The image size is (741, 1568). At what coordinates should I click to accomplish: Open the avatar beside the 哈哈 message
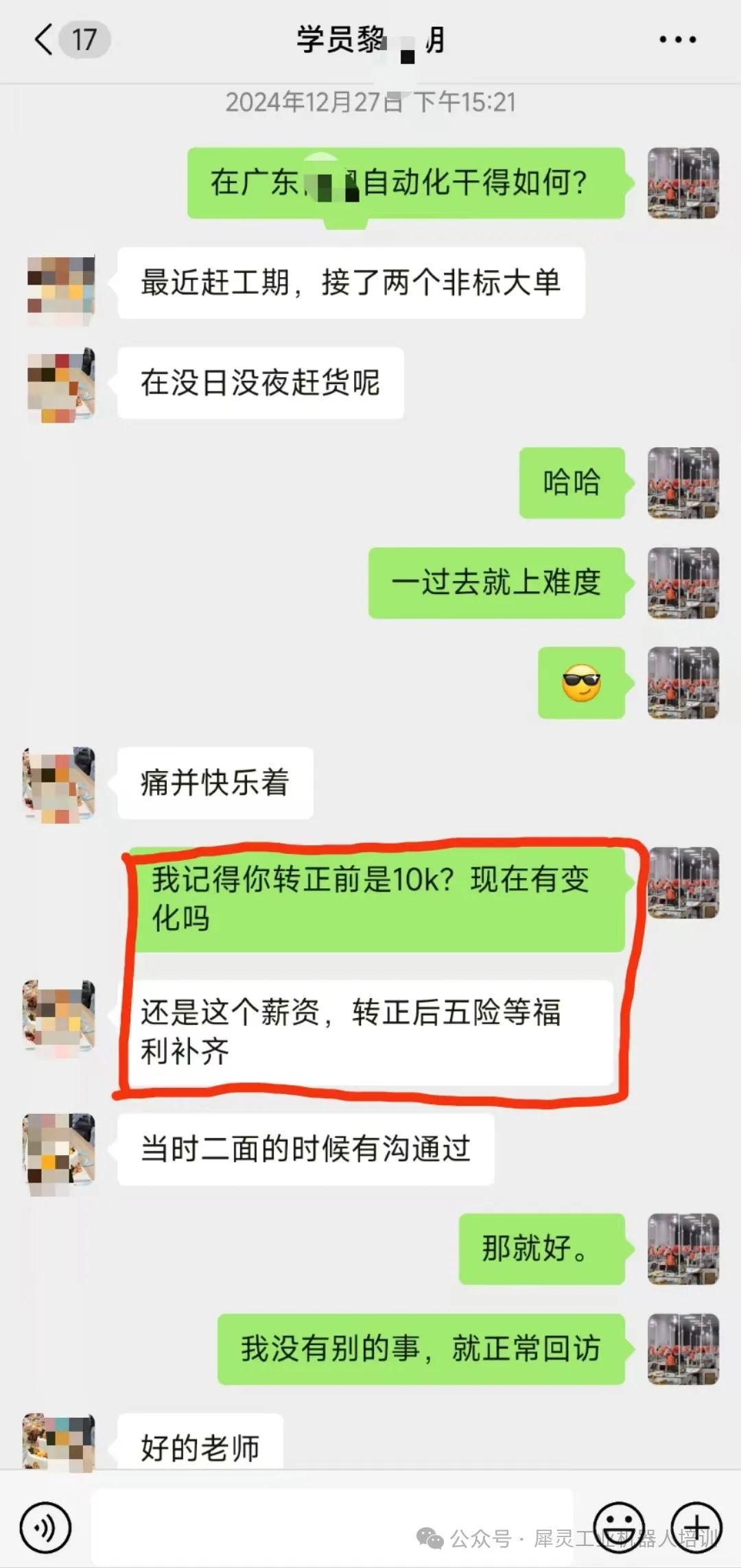click(683, 483)
